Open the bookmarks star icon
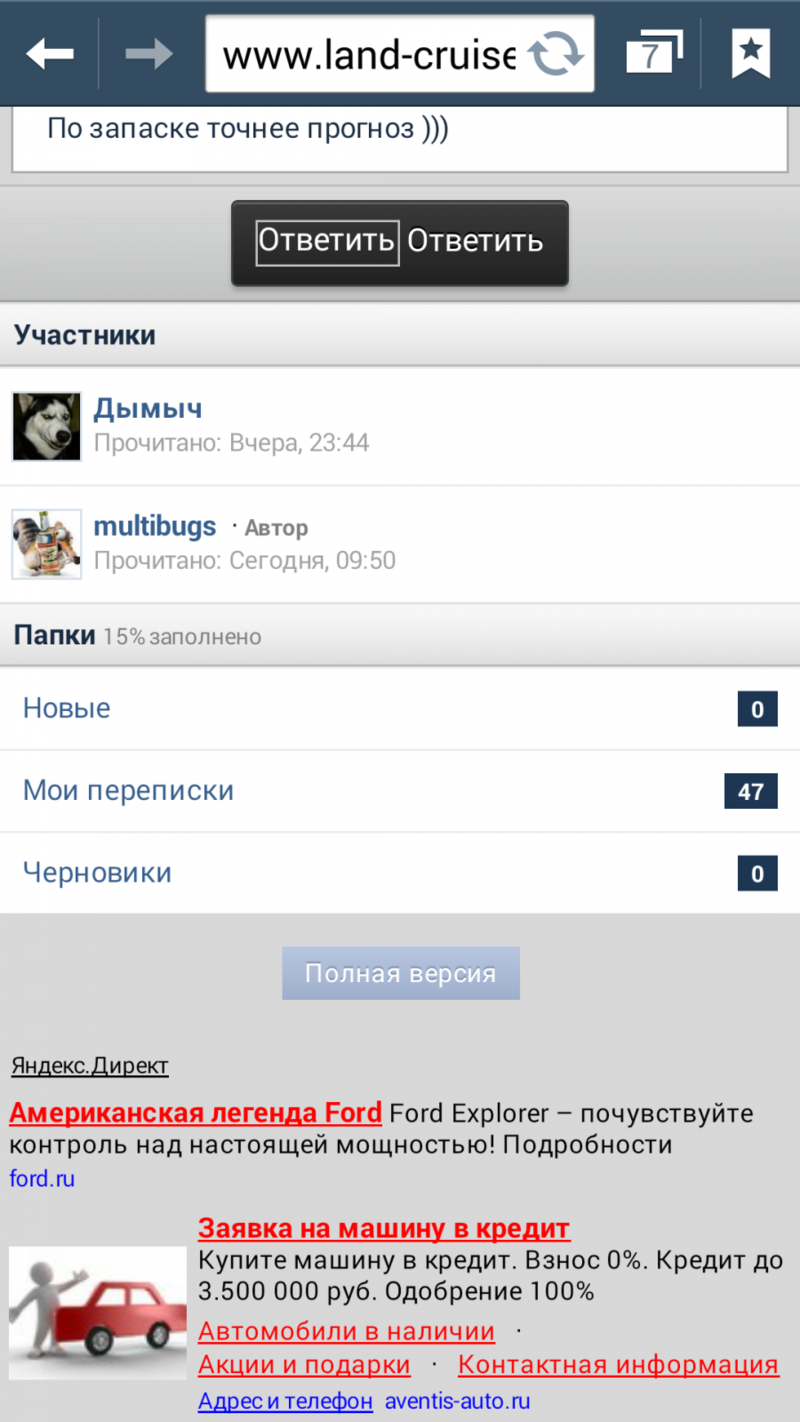The image size is (800, 1422). 751,53
